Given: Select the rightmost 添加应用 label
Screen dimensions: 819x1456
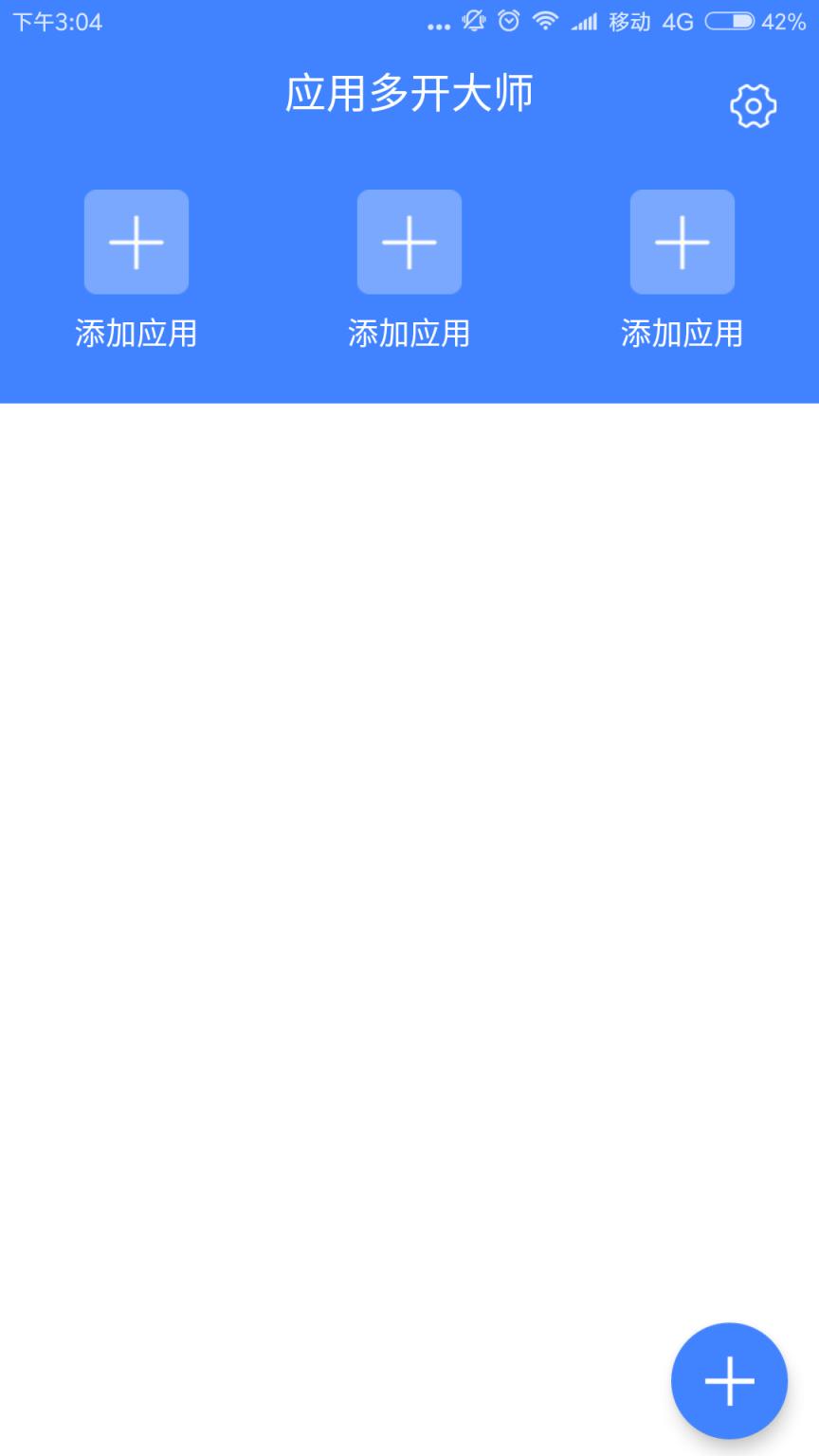Looking at the screenshot, I should coord(682,333).
